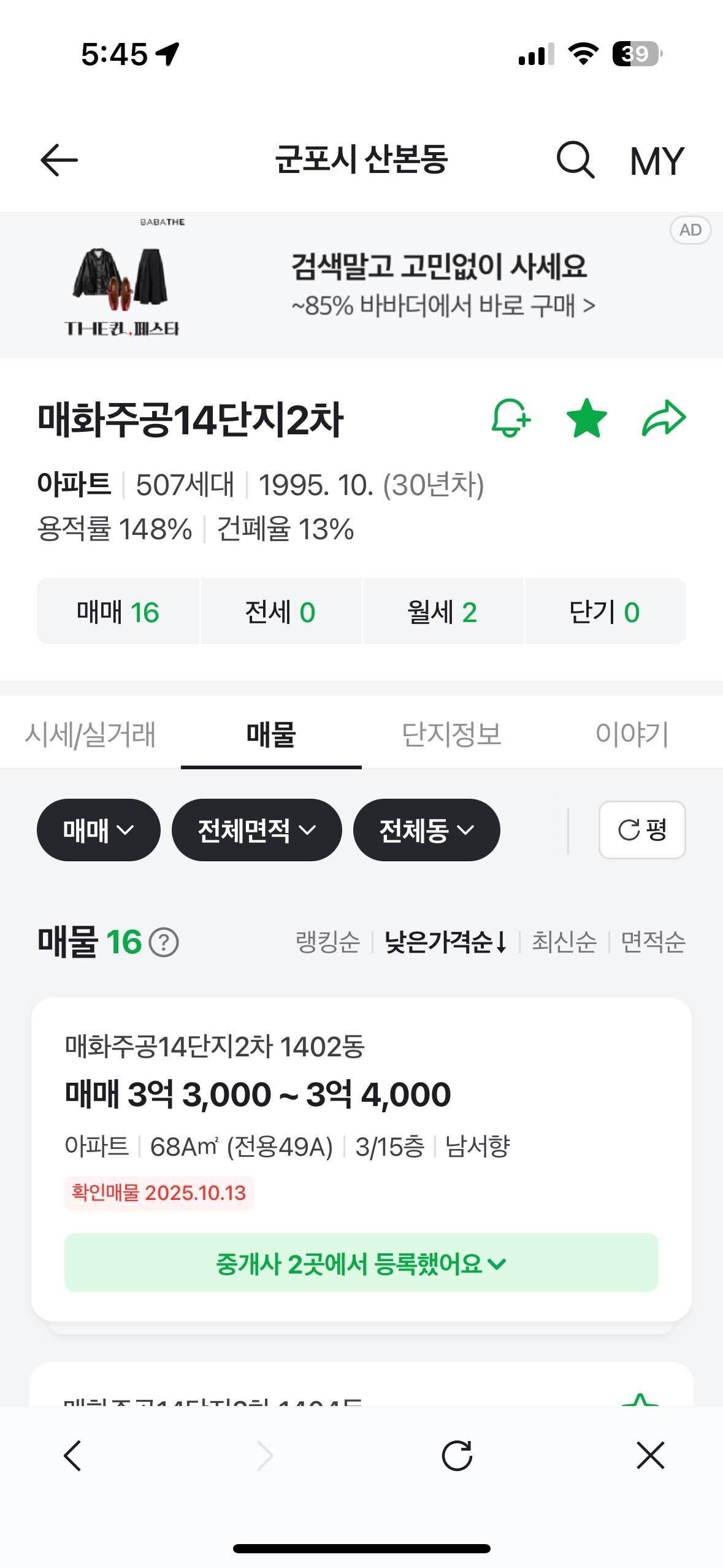Toggle the 평 area unit display
The height and width of the screenshot is (1568, 723).
pyautogui.click(x=641, y=830)
